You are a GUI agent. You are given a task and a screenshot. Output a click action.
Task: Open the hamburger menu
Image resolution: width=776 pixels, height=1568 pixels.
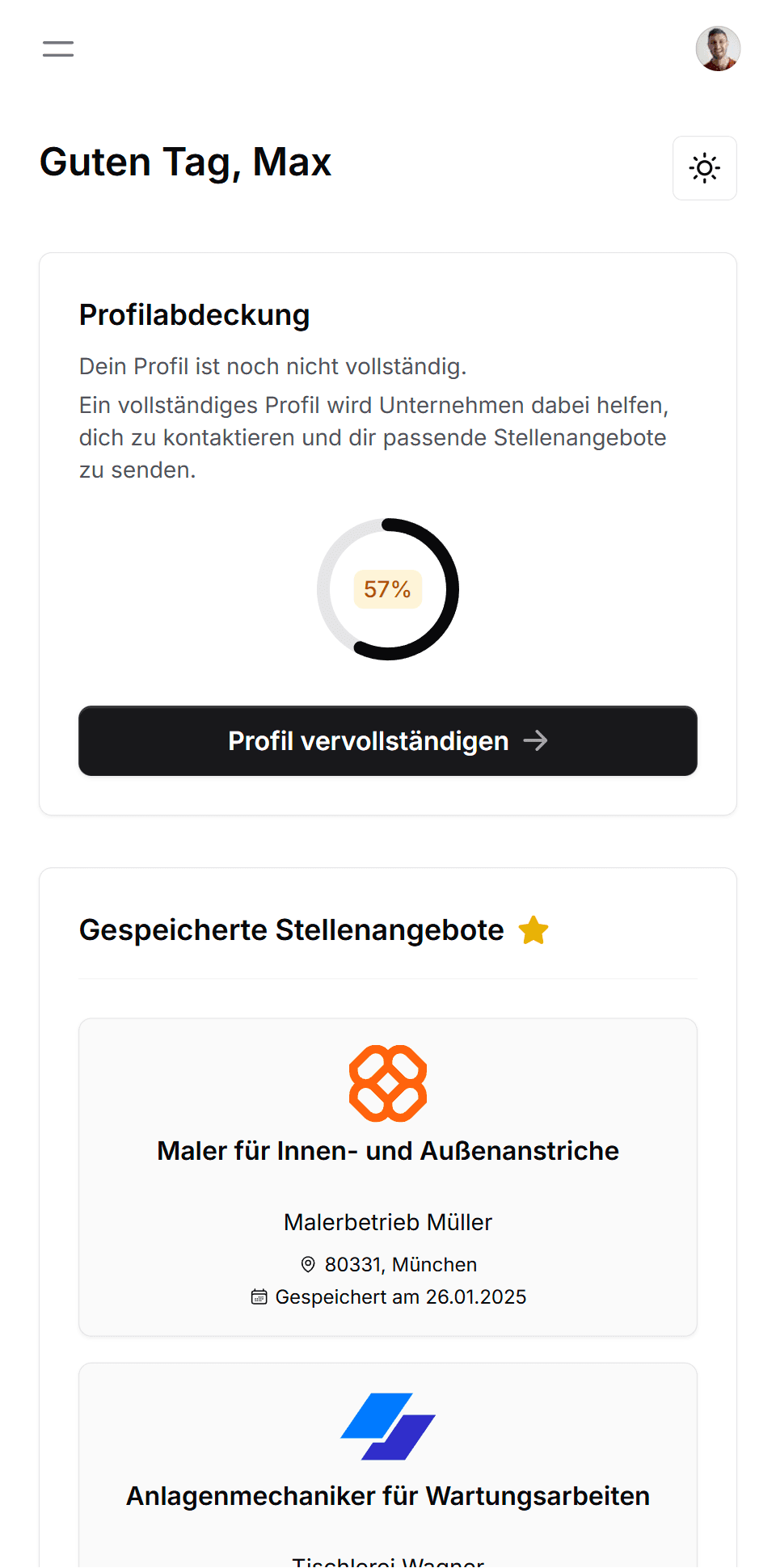[x=58, y=48]
